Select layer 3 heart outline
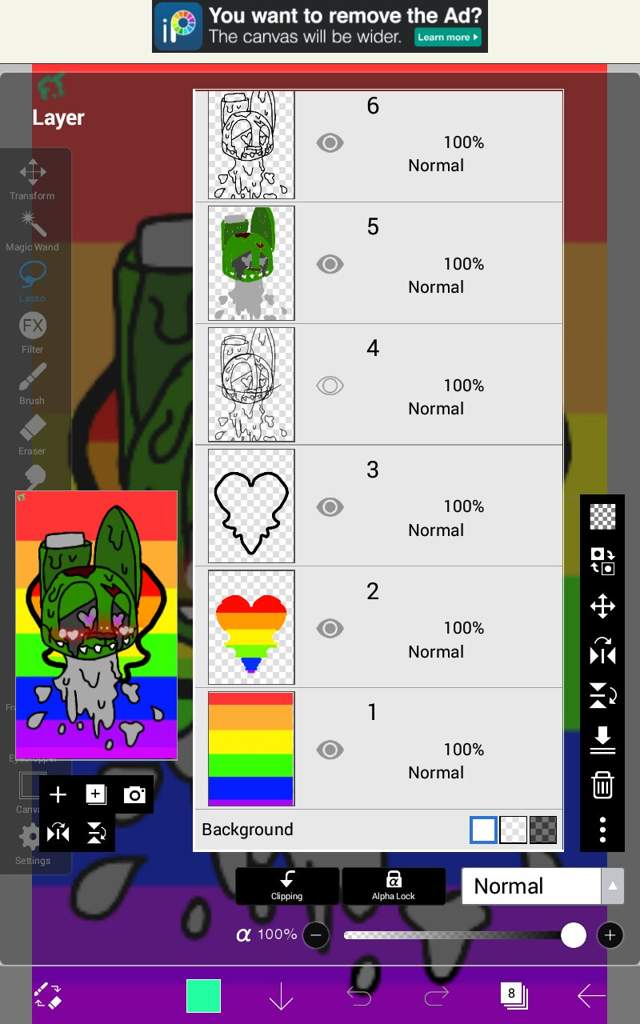Image resolution: width=640 pixels, height=1024 pixels. click(x=251, y=506)
